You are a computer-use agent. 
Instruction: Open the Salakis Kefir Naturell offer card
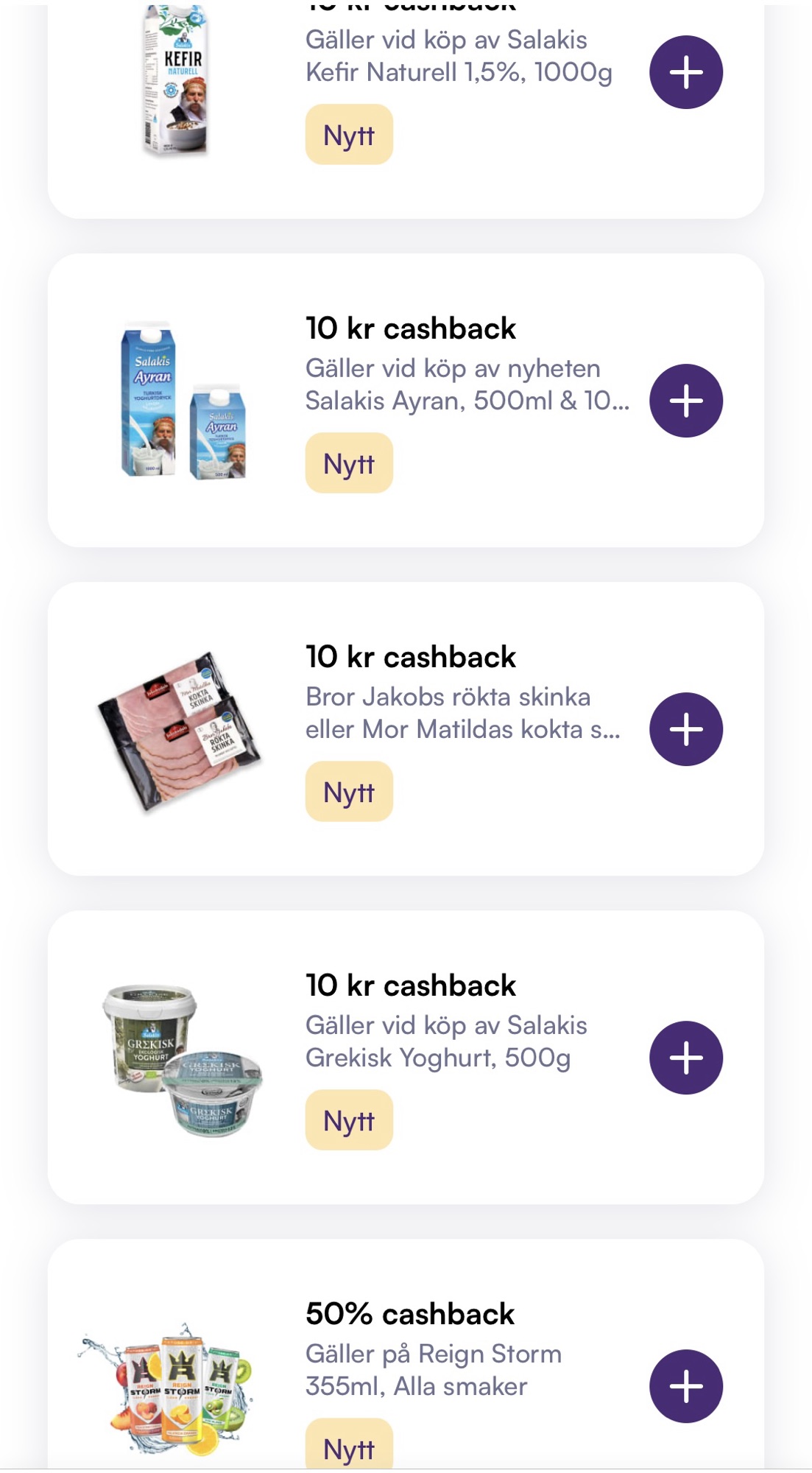click(406, 110)
